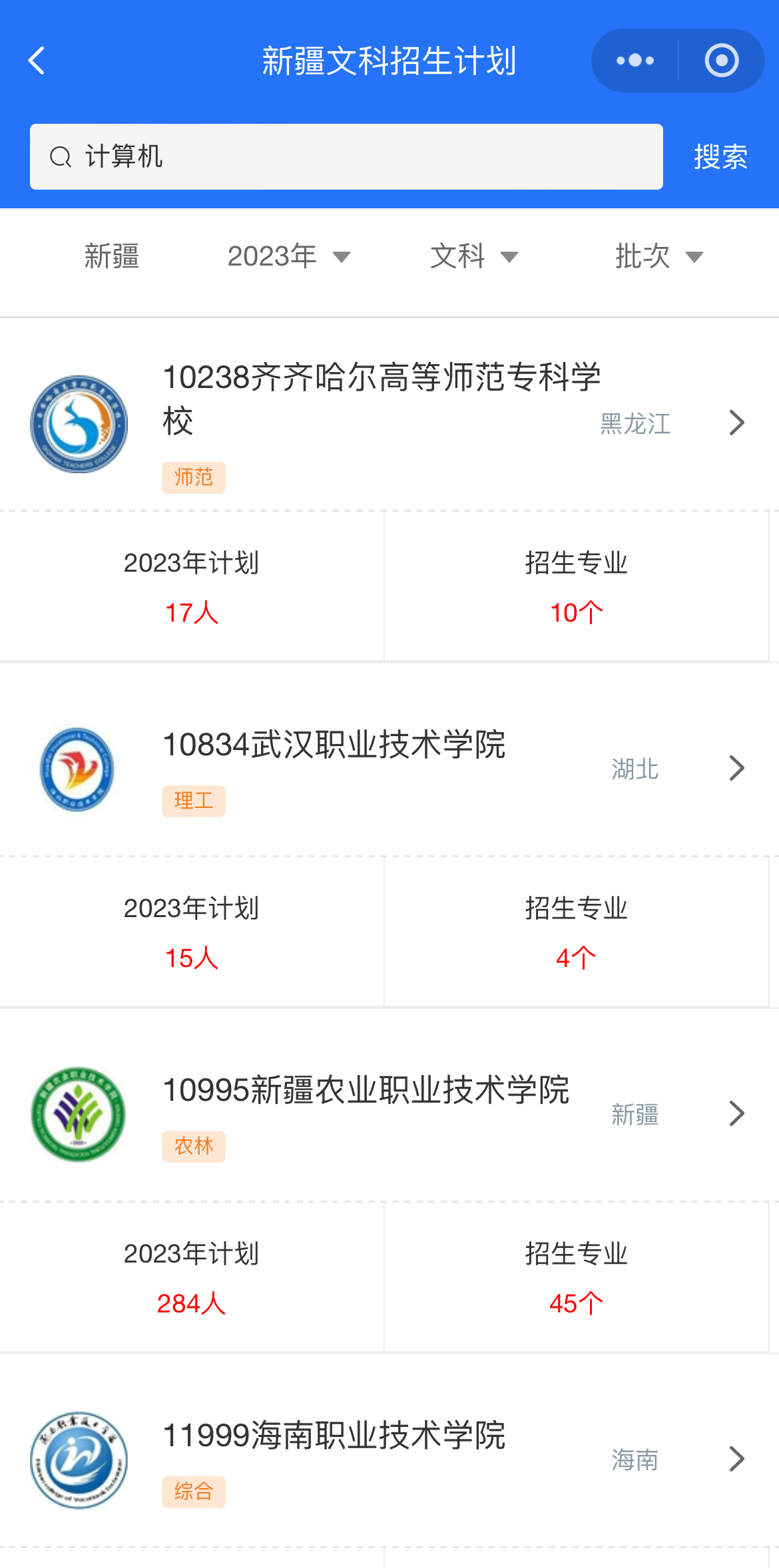Tap the 搜索 button
Image resolution: width=779 pixels, height=1568 pixels.
click(720, 157)
